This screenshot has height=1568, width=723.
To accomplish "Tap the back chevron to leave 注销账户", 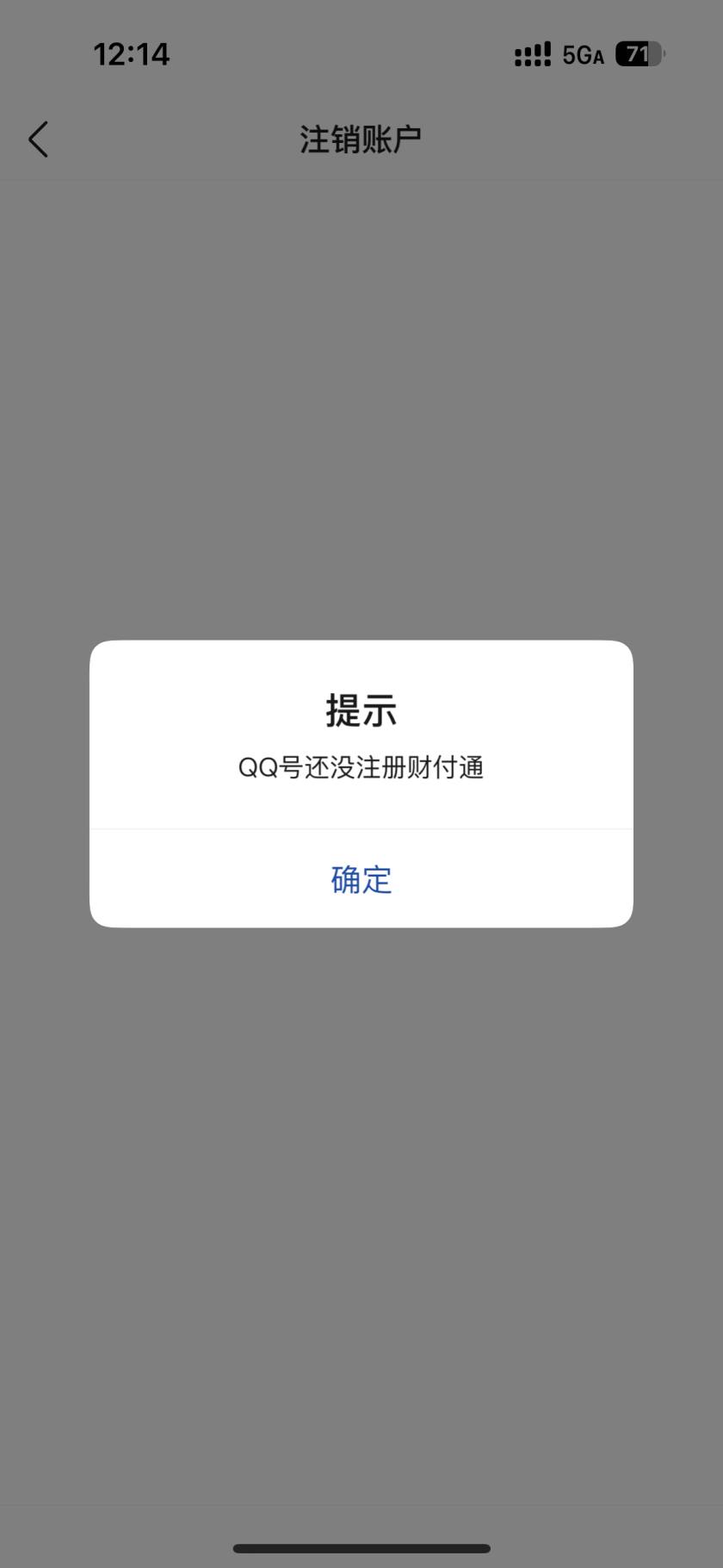I will 38,138.
